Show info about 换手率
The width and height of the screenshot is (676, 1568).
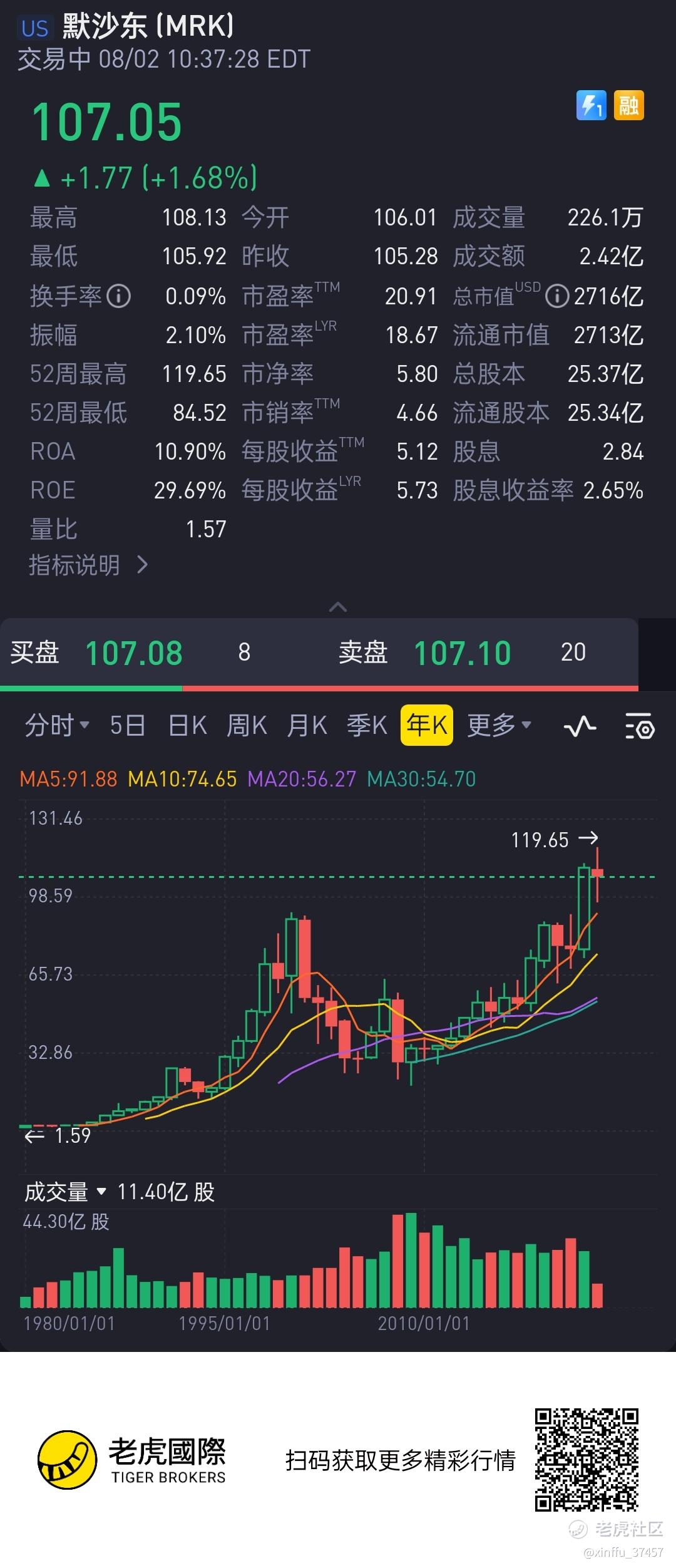coord(119,296)
